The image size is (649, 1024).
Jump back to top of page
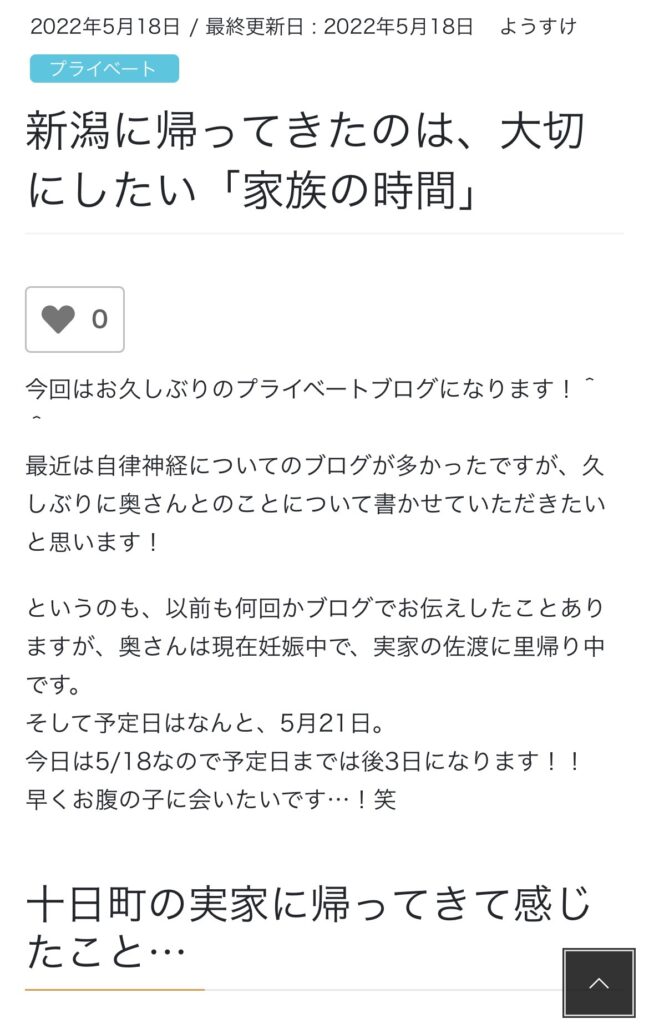pyautogui.click(x=598, y=982)
